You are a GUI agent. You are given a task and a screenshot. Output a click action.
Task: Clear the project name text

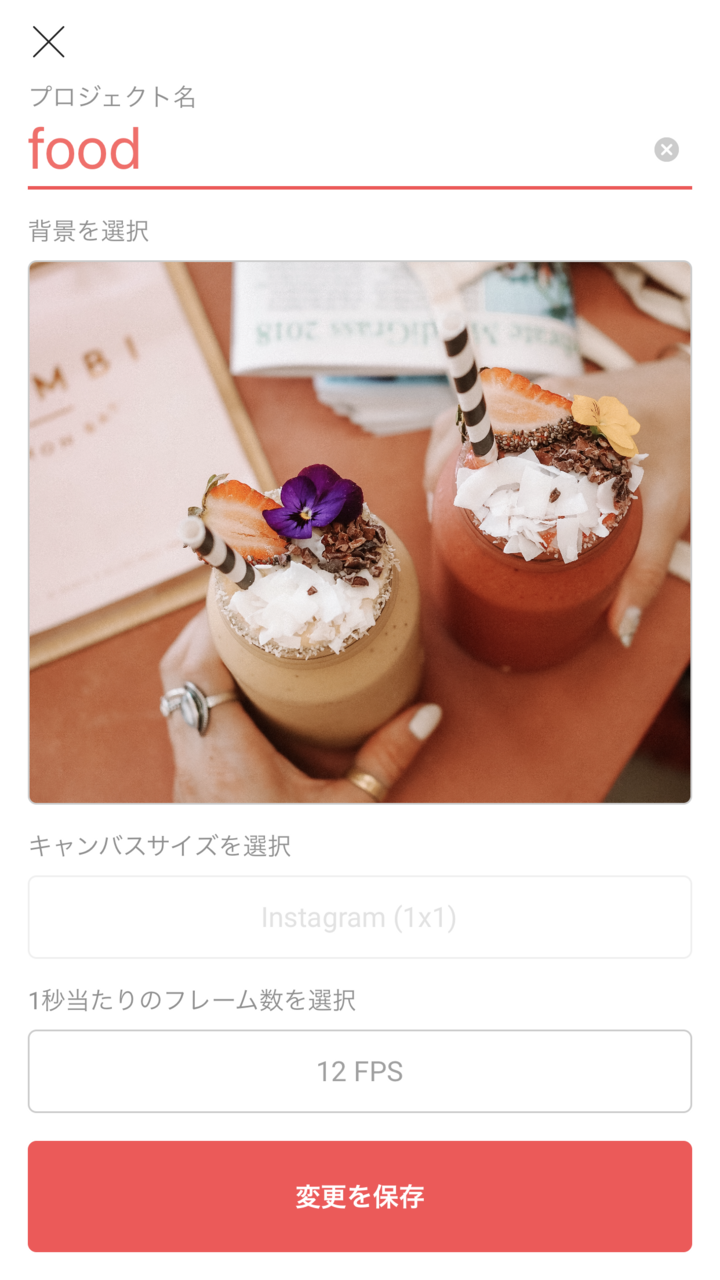point(666,150)
